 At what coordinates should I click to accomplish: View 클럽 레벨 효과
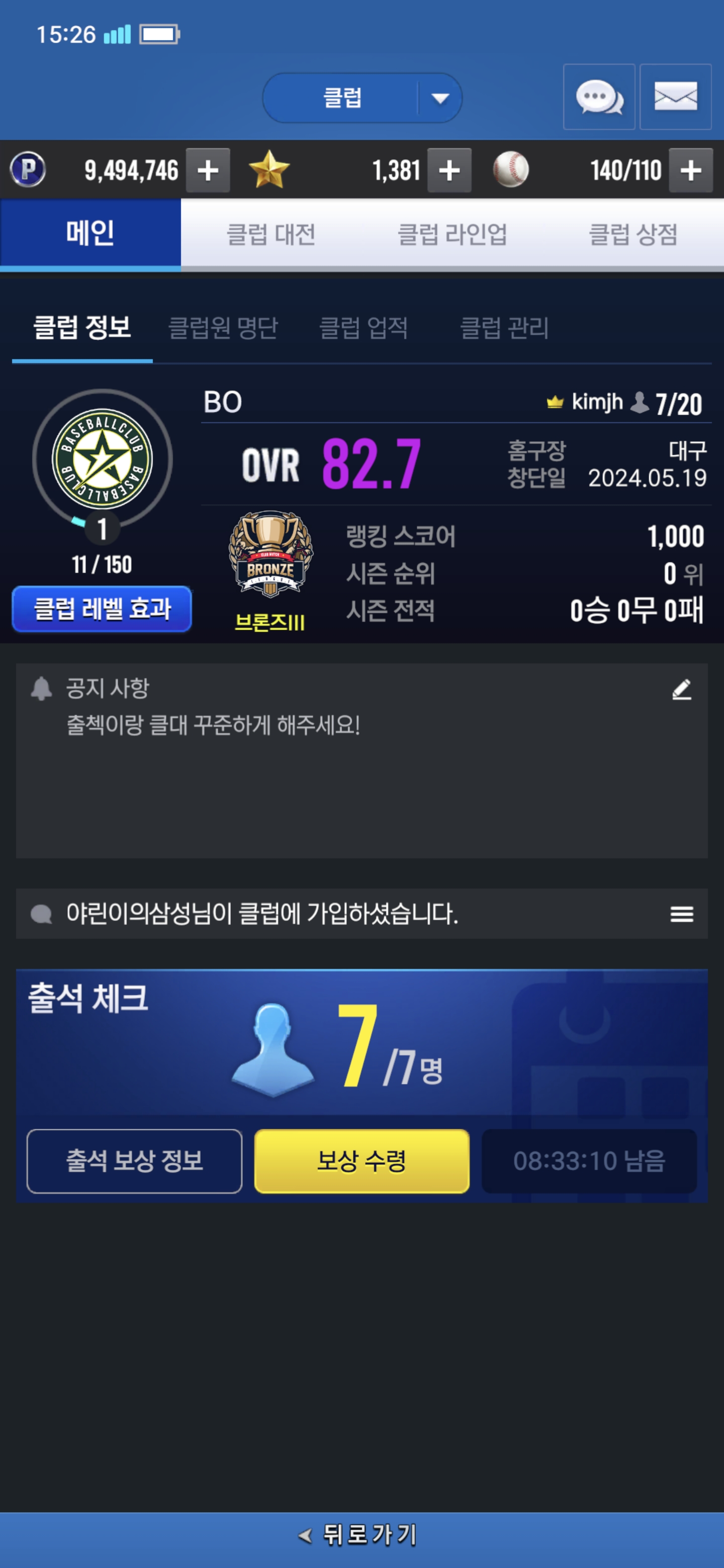(102, 609)
